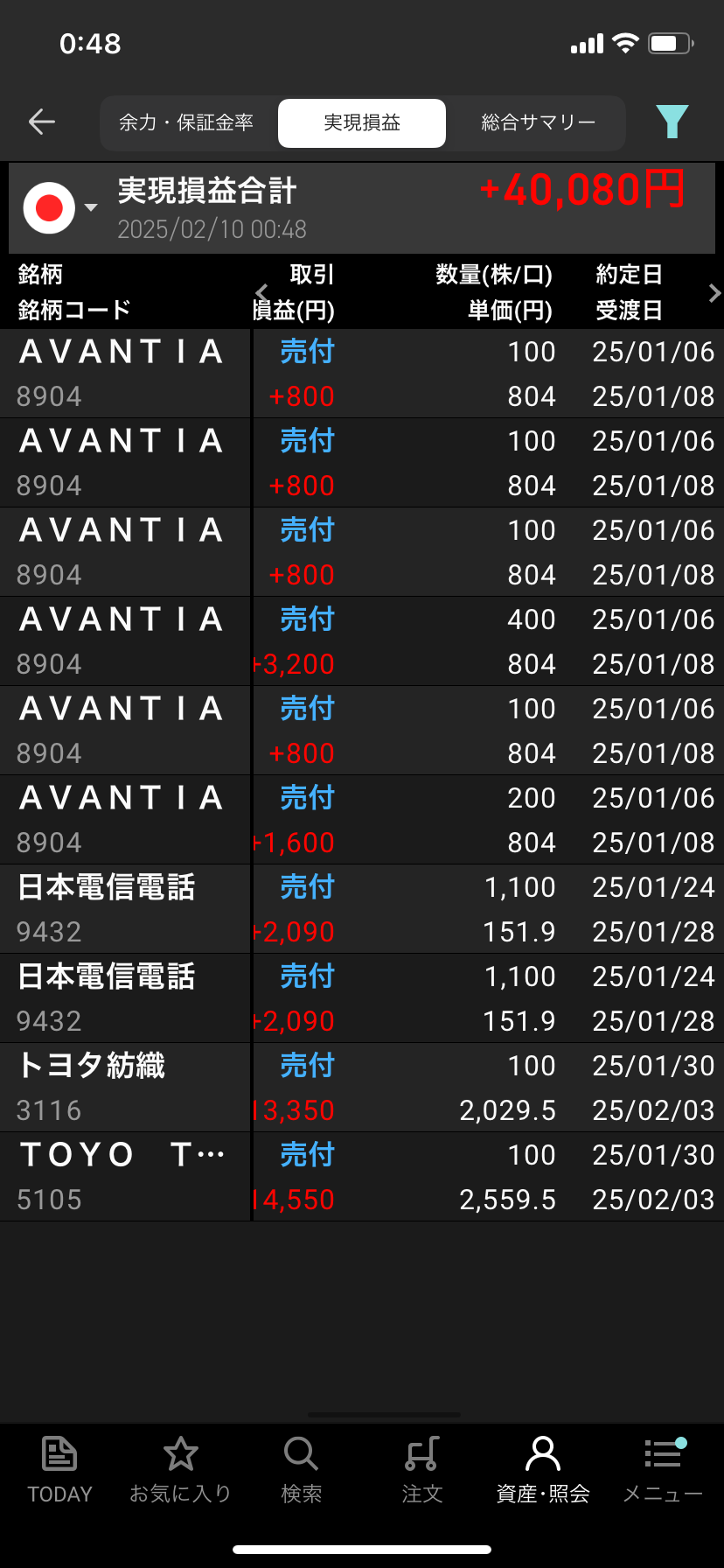
Task: Switch to the 総合サマリー tab
Action: (539, 122)
